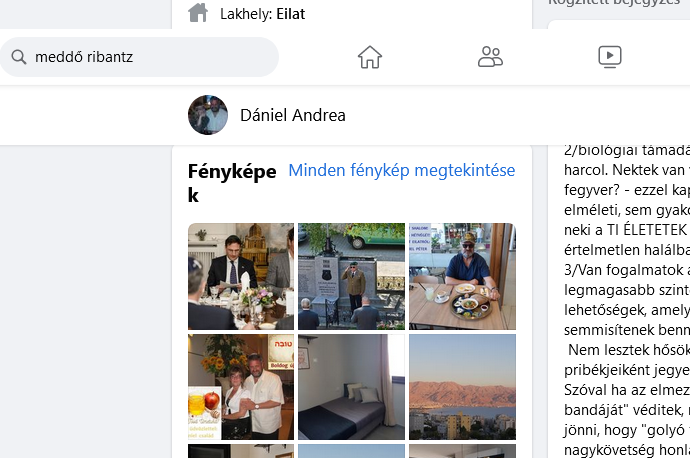The width and height of the screenshot is (690, 458).
Task: View the couple photo with apple and honey
Action: (x=241, y=387)
